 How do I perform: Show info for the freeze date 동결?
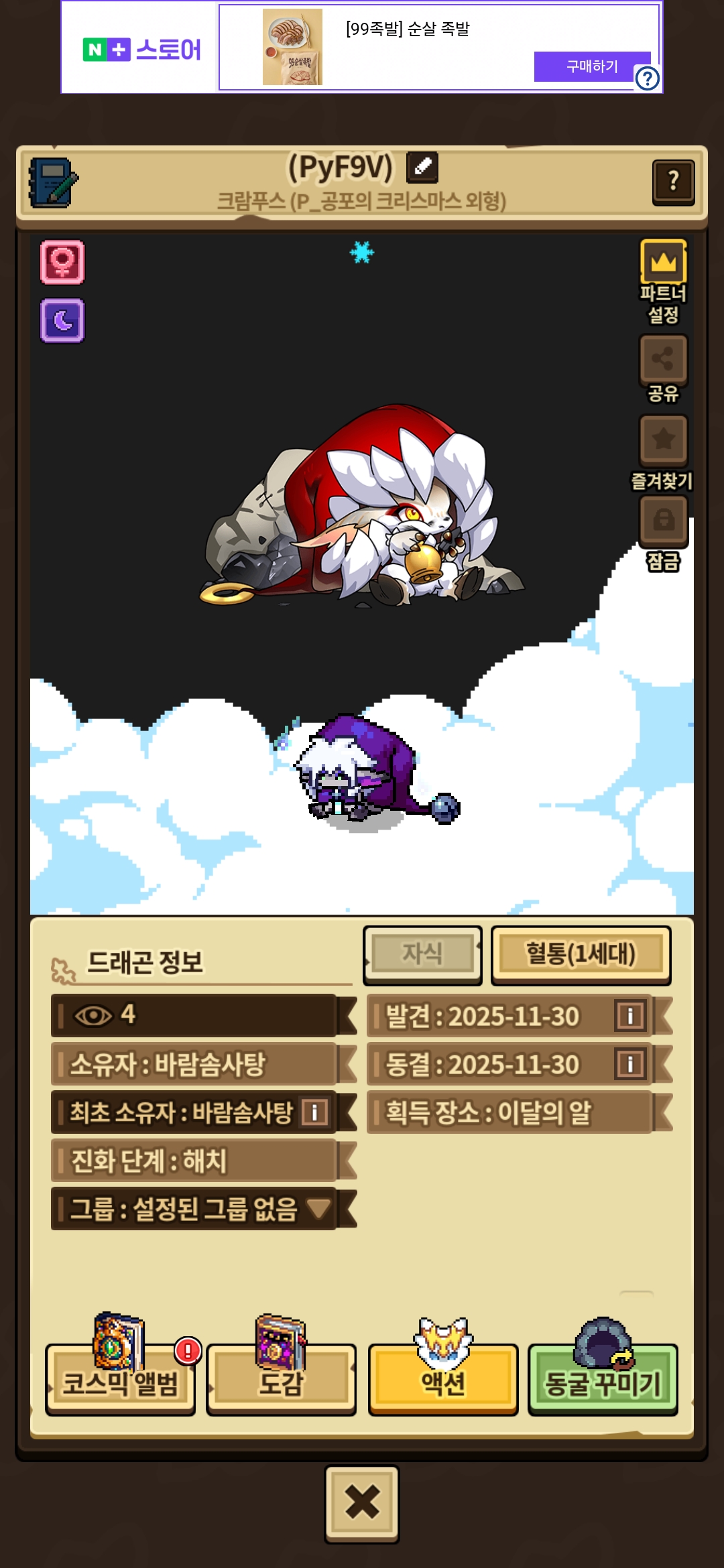coord(630,1064)
